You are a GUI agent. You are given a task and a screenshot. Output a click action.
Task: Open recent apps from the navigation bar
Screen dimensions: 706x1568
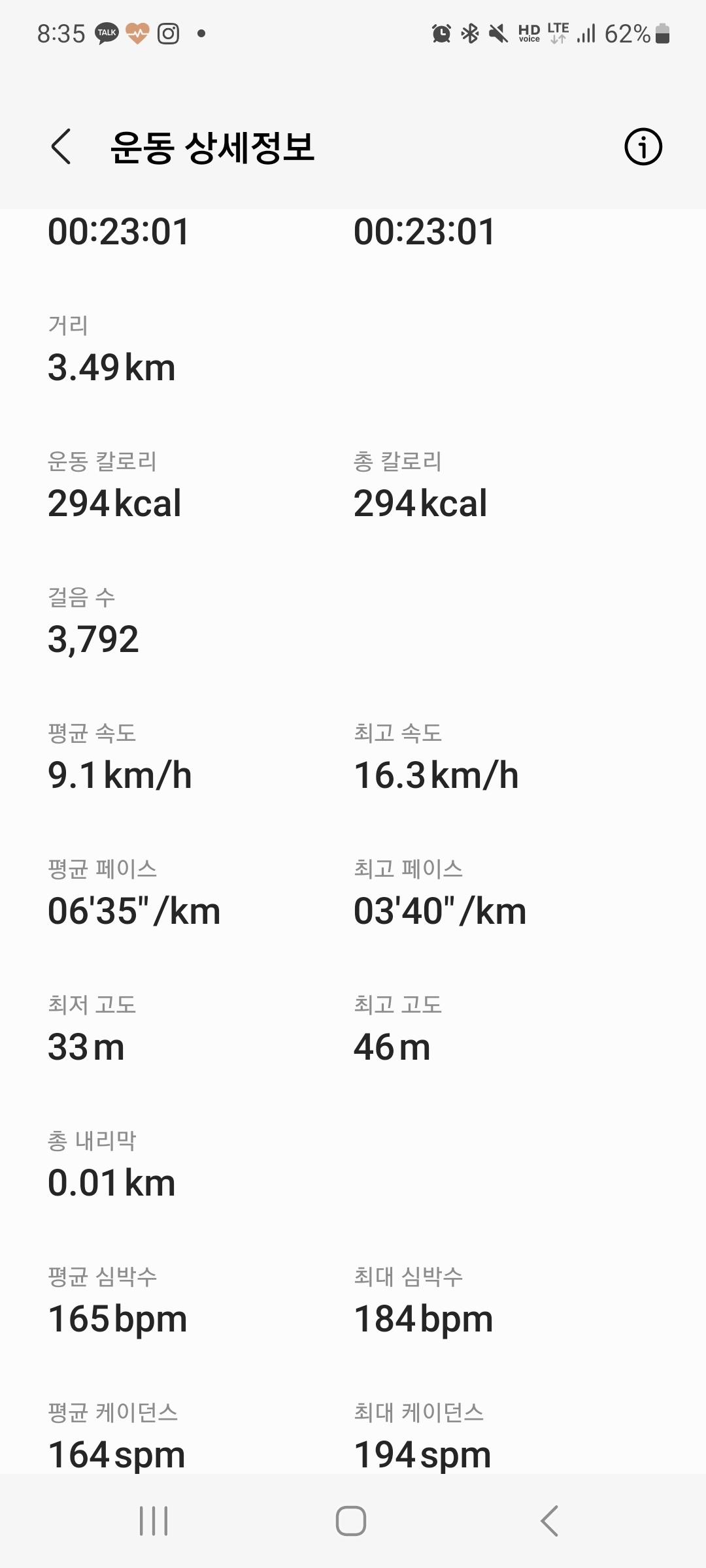point(154,1521)
